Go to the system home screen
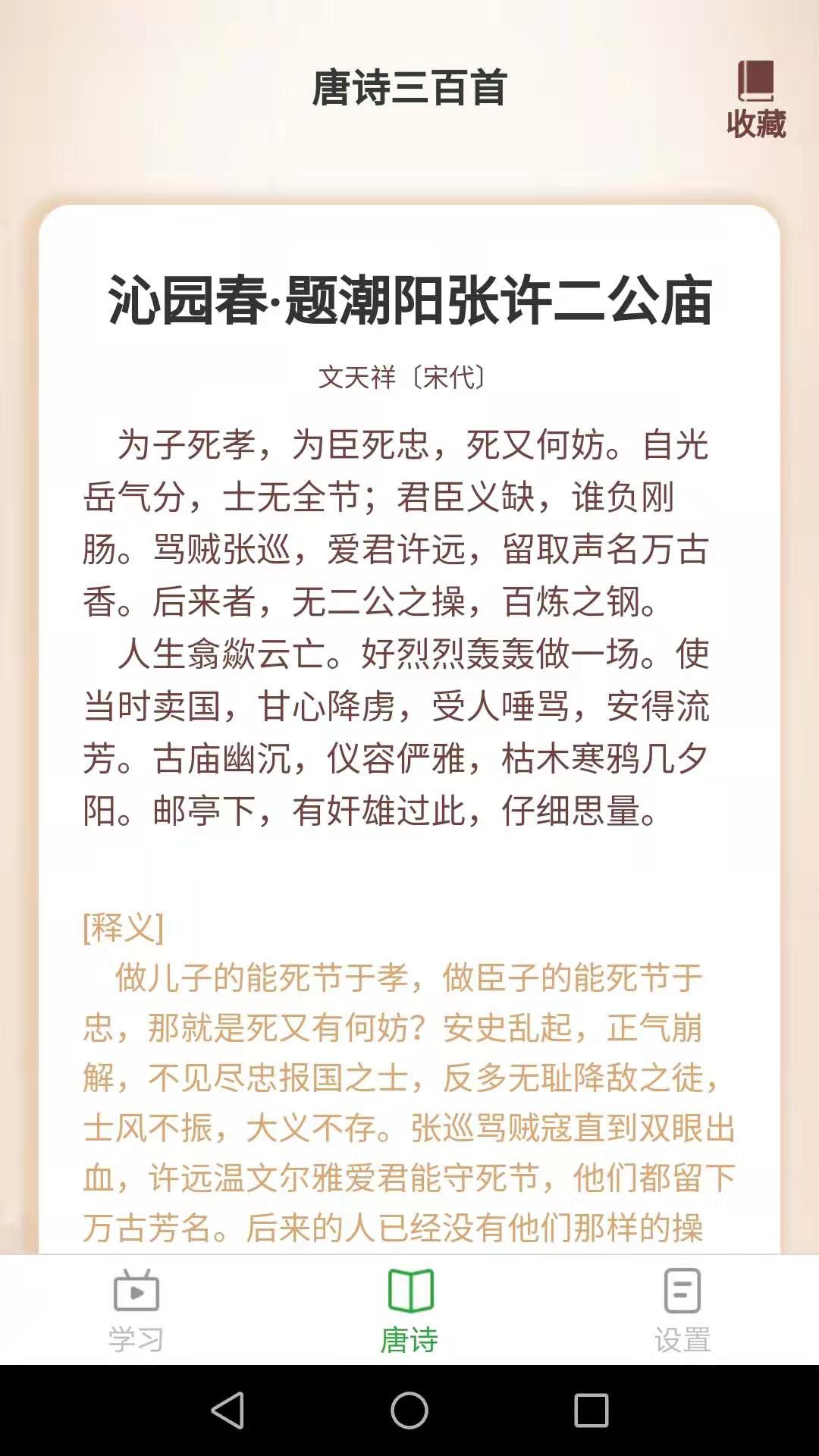 point(409,1410)
